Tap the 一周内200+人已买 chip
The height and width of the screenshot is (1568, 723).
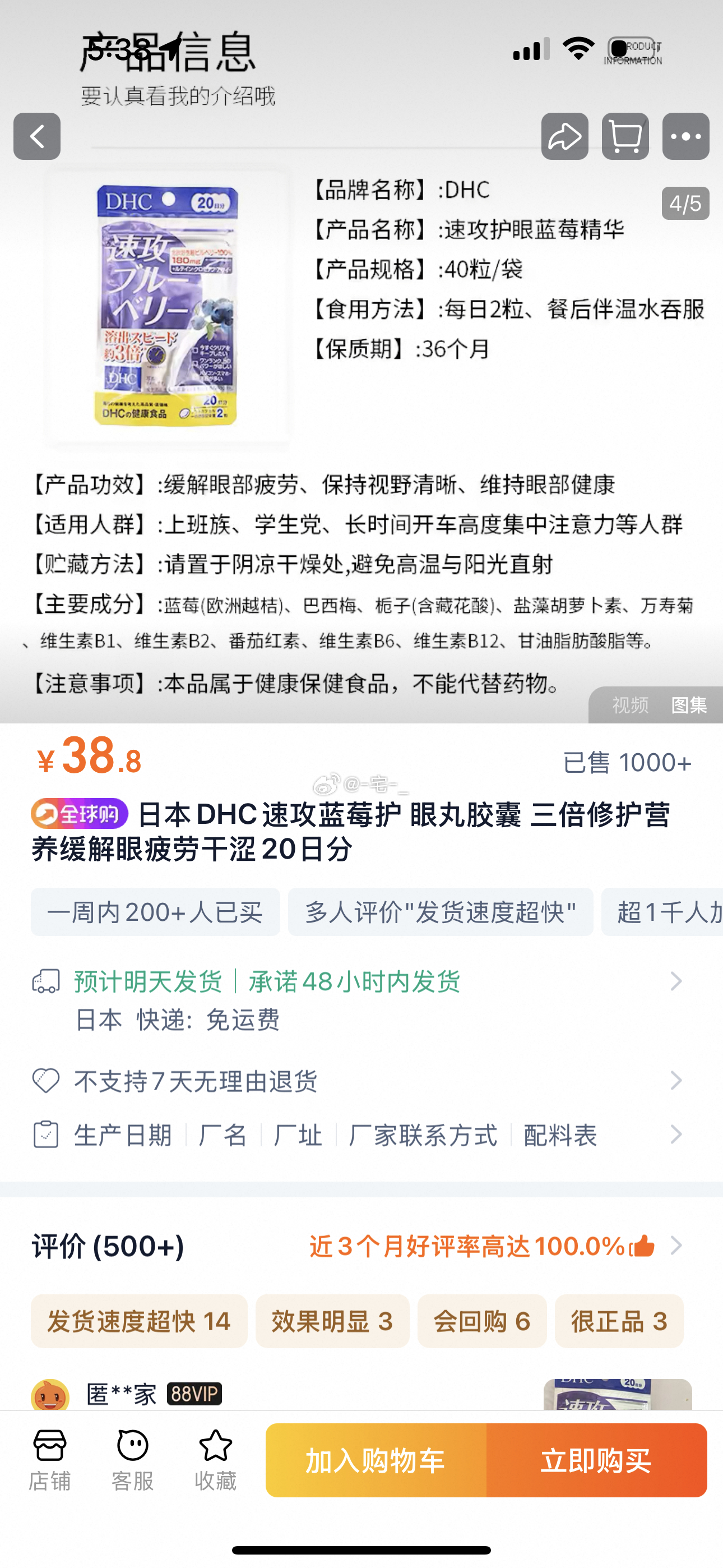155,912
